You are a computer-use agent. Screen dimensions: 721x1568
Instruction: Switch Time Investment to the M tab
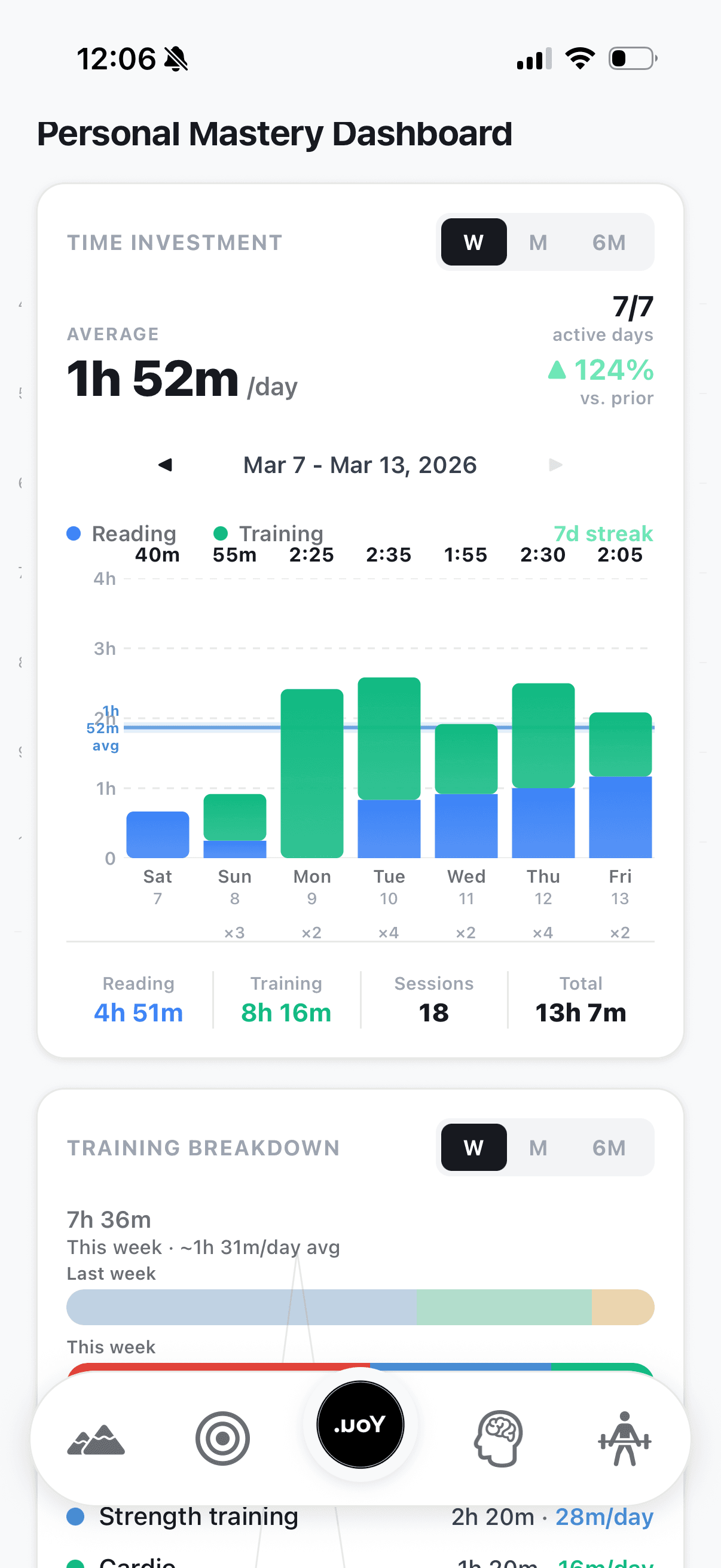[x=538, y=242]
